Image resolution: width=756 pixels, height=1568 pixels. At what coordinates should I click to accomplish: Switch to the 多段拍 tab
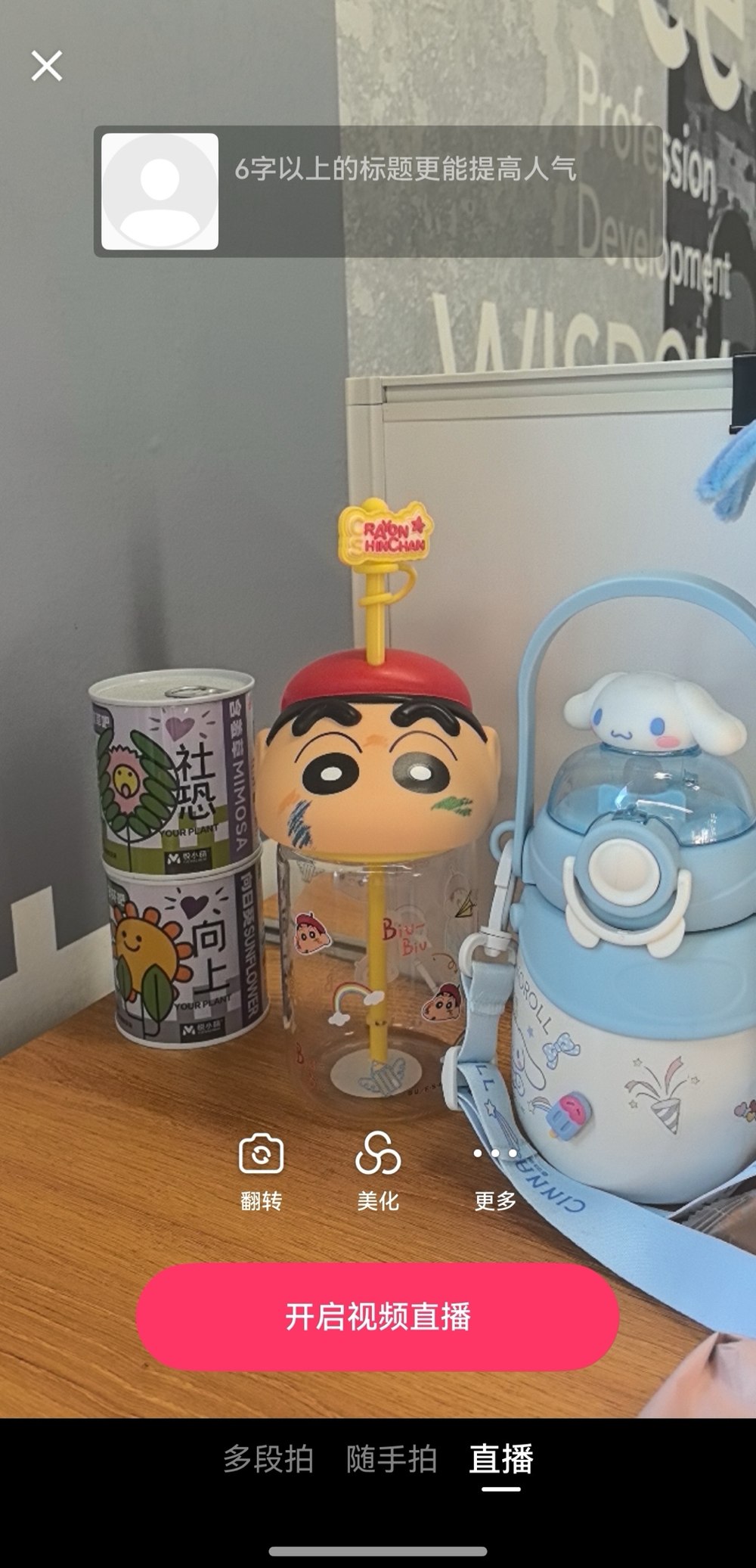click(x=268, y=1458)
